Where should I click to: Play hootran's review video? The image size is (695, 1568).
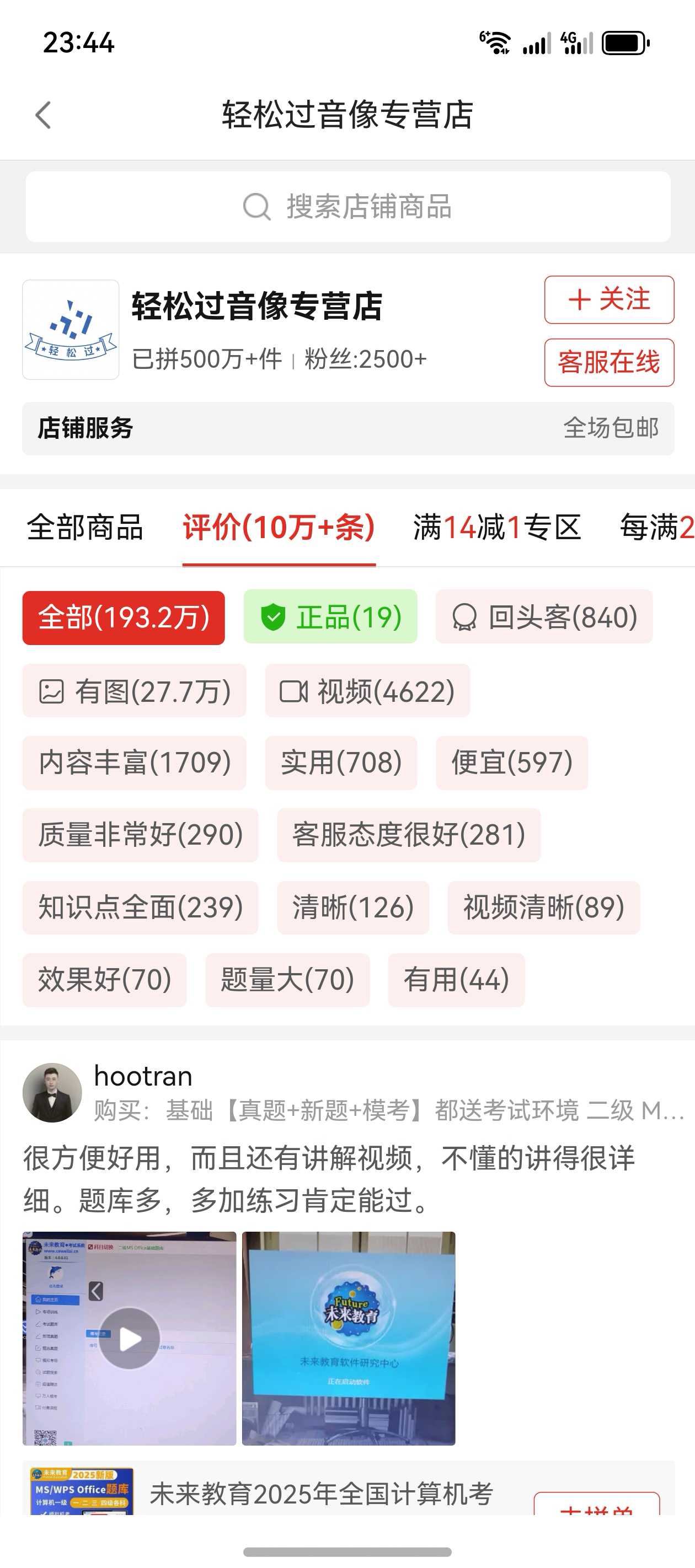click(129, 1339)
